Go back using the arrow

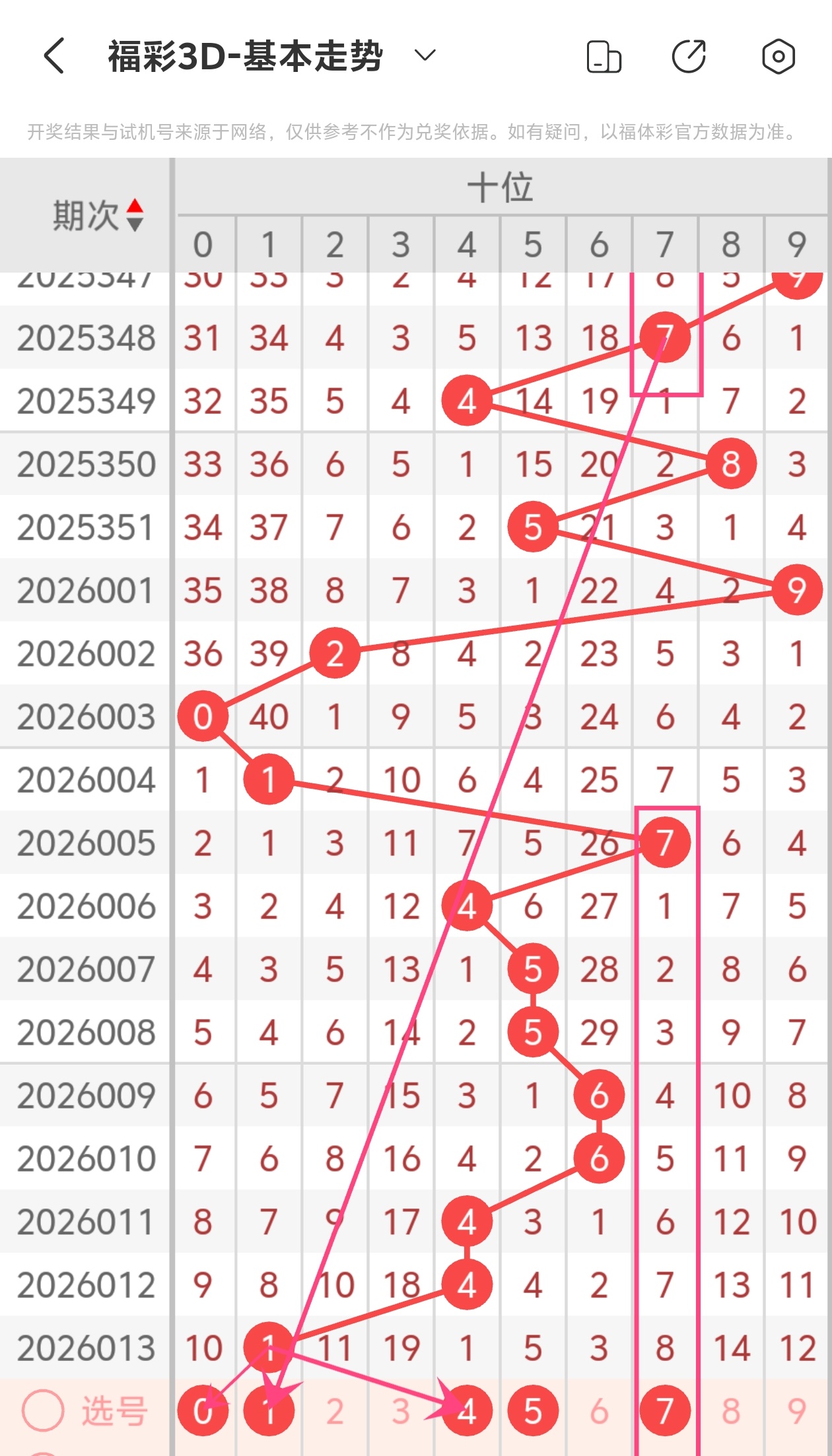pos(54,55)
